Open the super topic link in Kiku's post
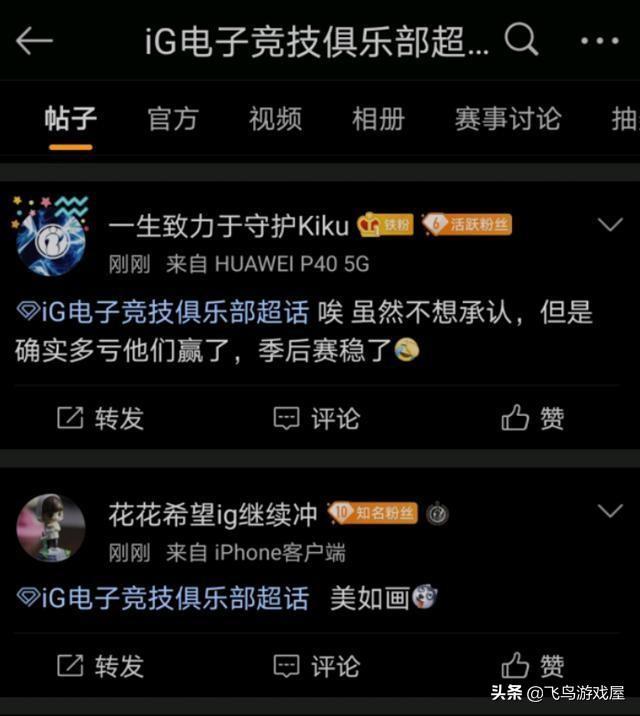Image resolution: width=640 pixels, height=716 pixels. coord(165,313)
